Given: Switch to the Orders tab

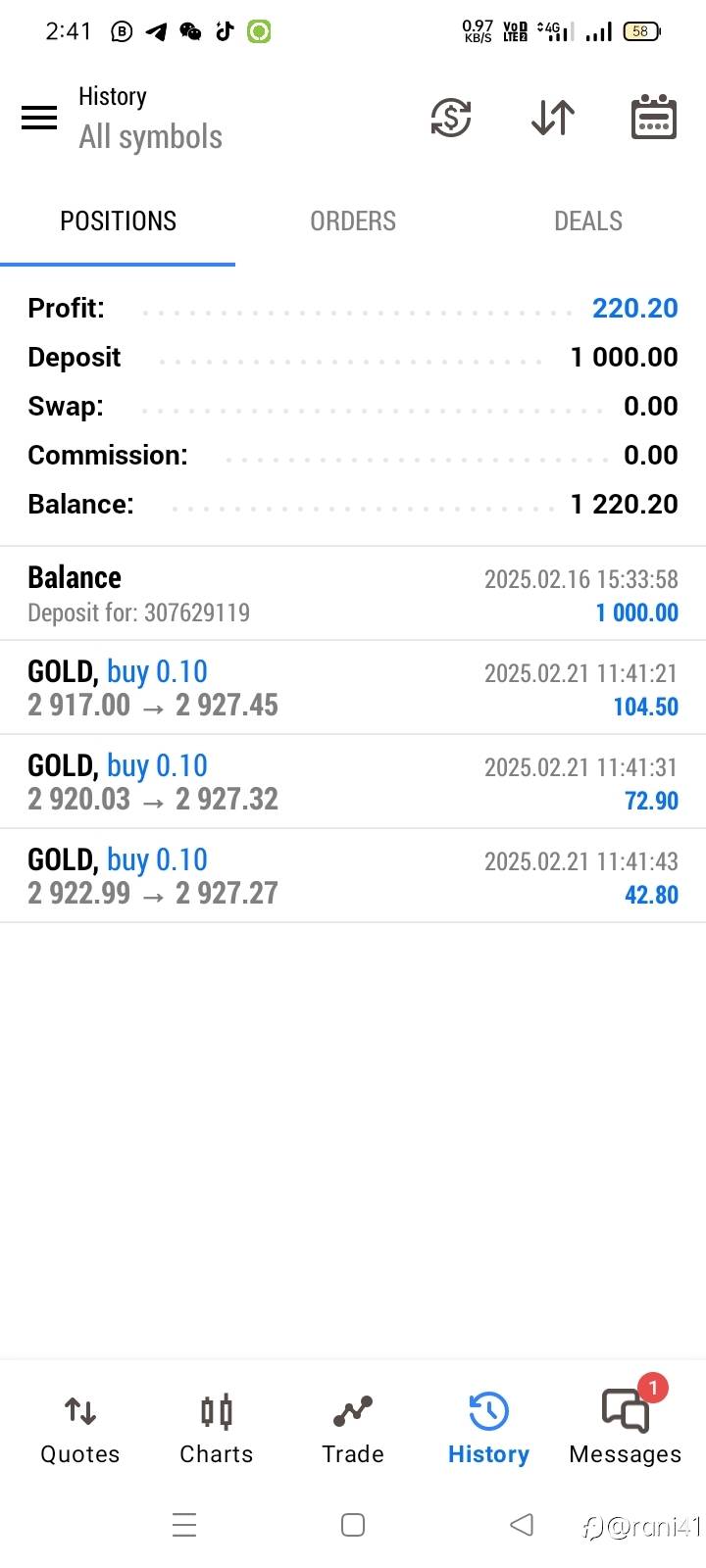Looking at the screenshot, I should [x=353, y=221].
